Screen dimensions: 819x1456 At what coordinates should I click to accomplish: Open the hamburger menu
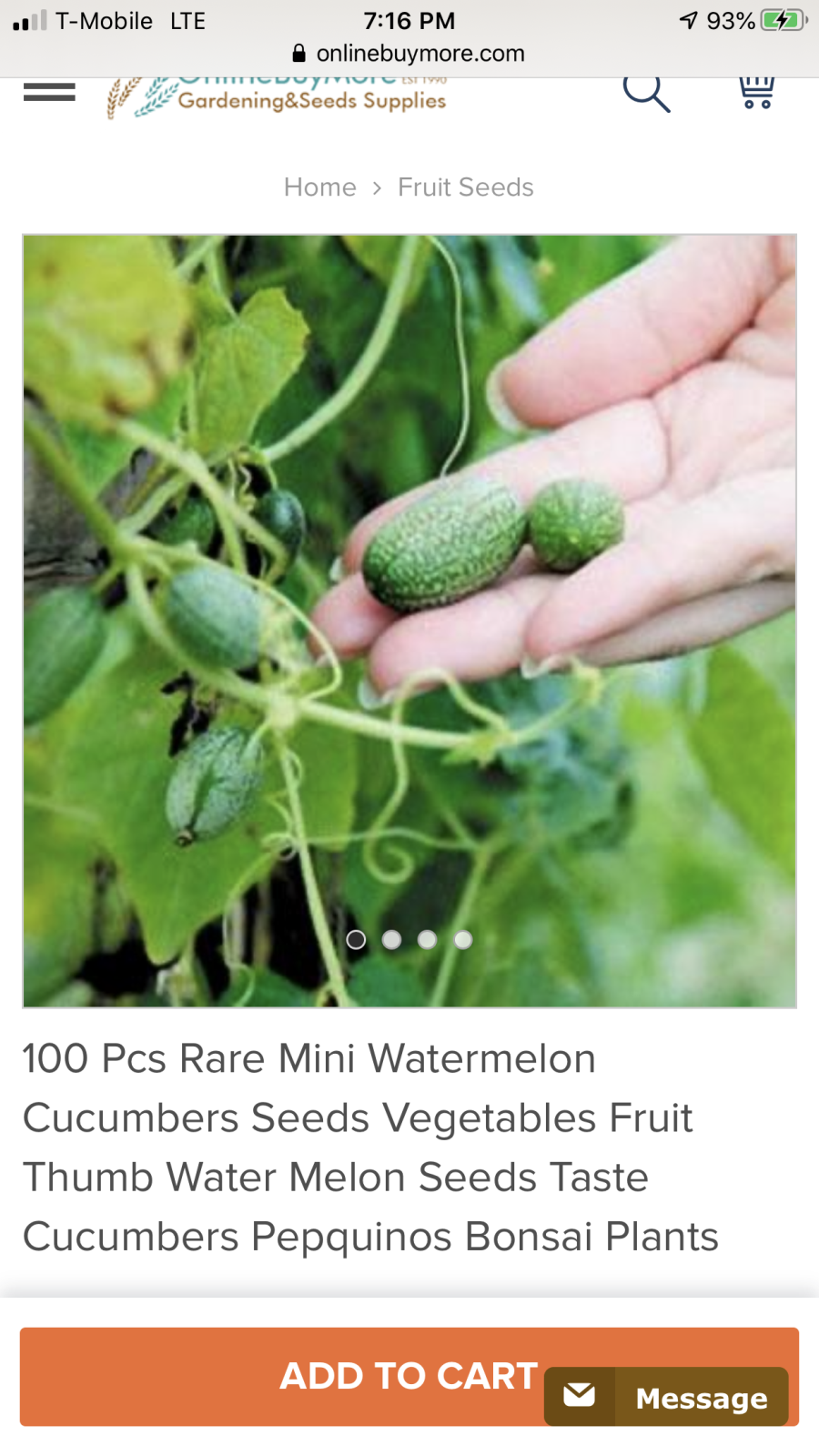(x=49, y=92)
